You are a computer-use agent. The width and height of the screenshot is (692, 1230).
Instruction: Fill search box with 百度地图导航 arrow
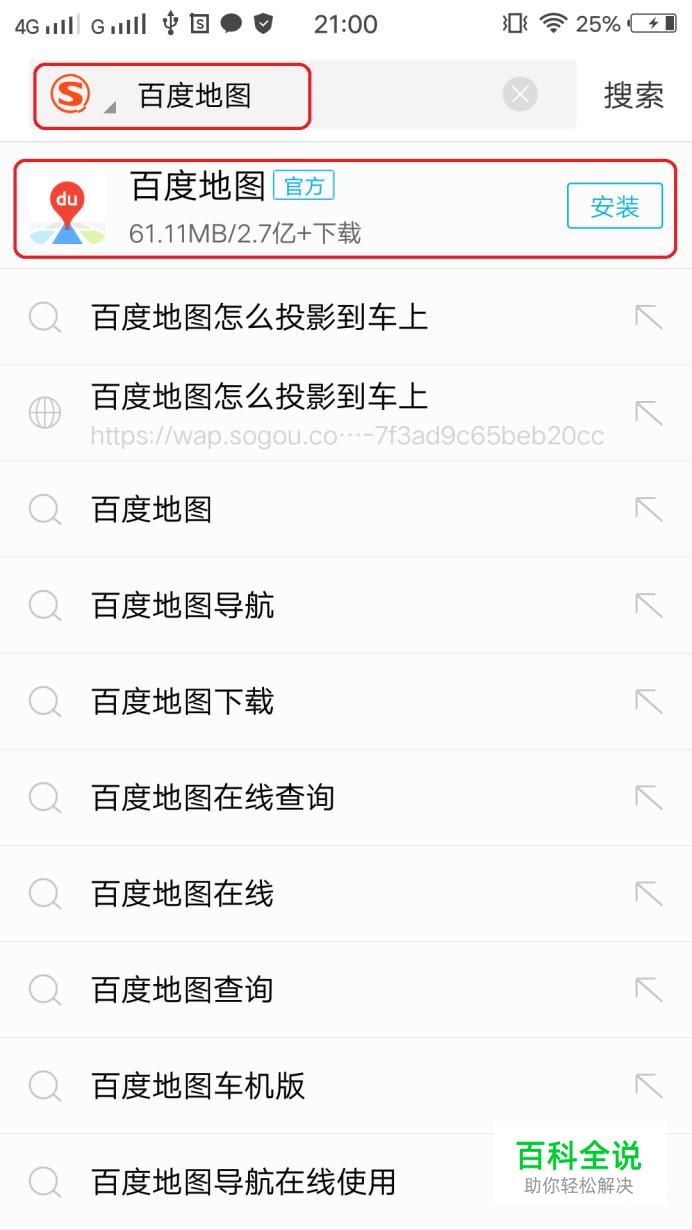pos(649,605)
